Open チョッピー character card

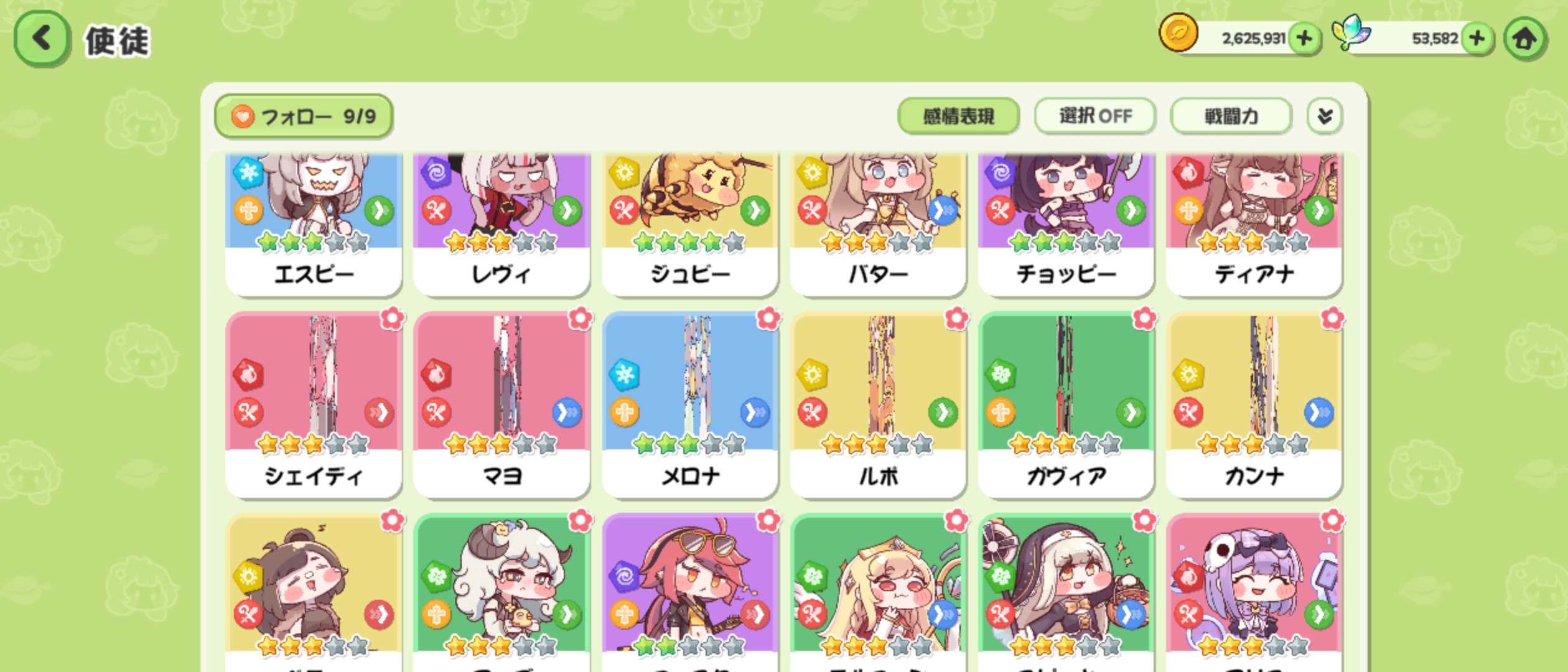point(1066,224)
